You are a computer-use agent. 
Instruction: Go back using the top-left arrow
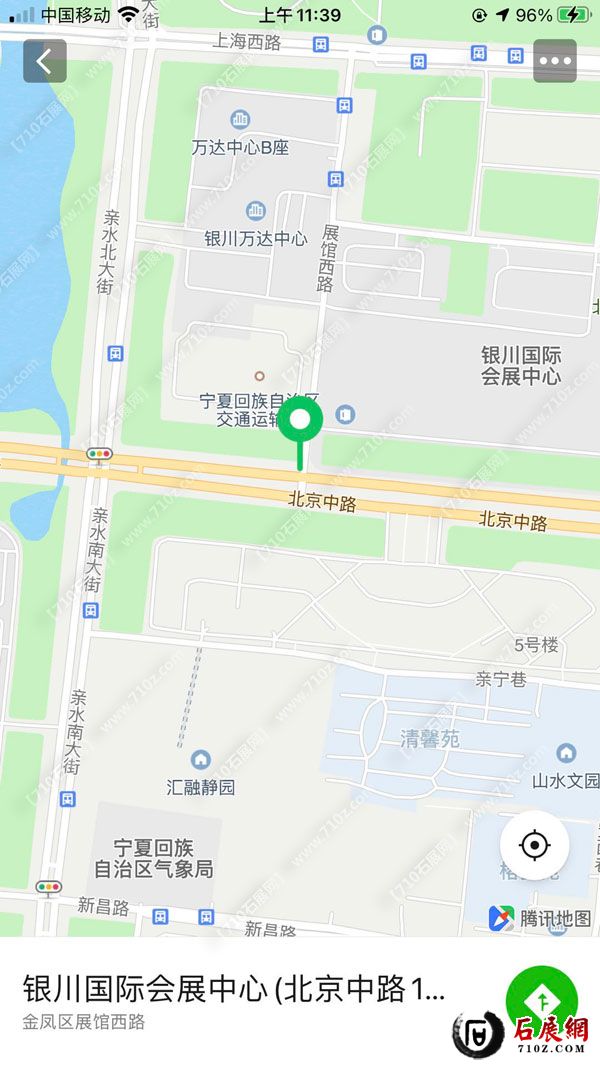(x=45, y=61)
